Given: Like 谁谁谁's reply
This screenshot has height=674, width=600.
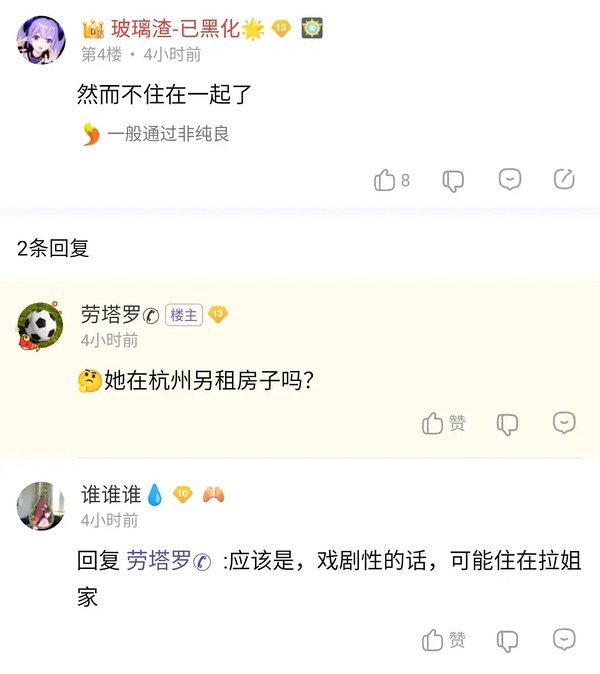Looking at the screenshot, I should tap(443, 640).
